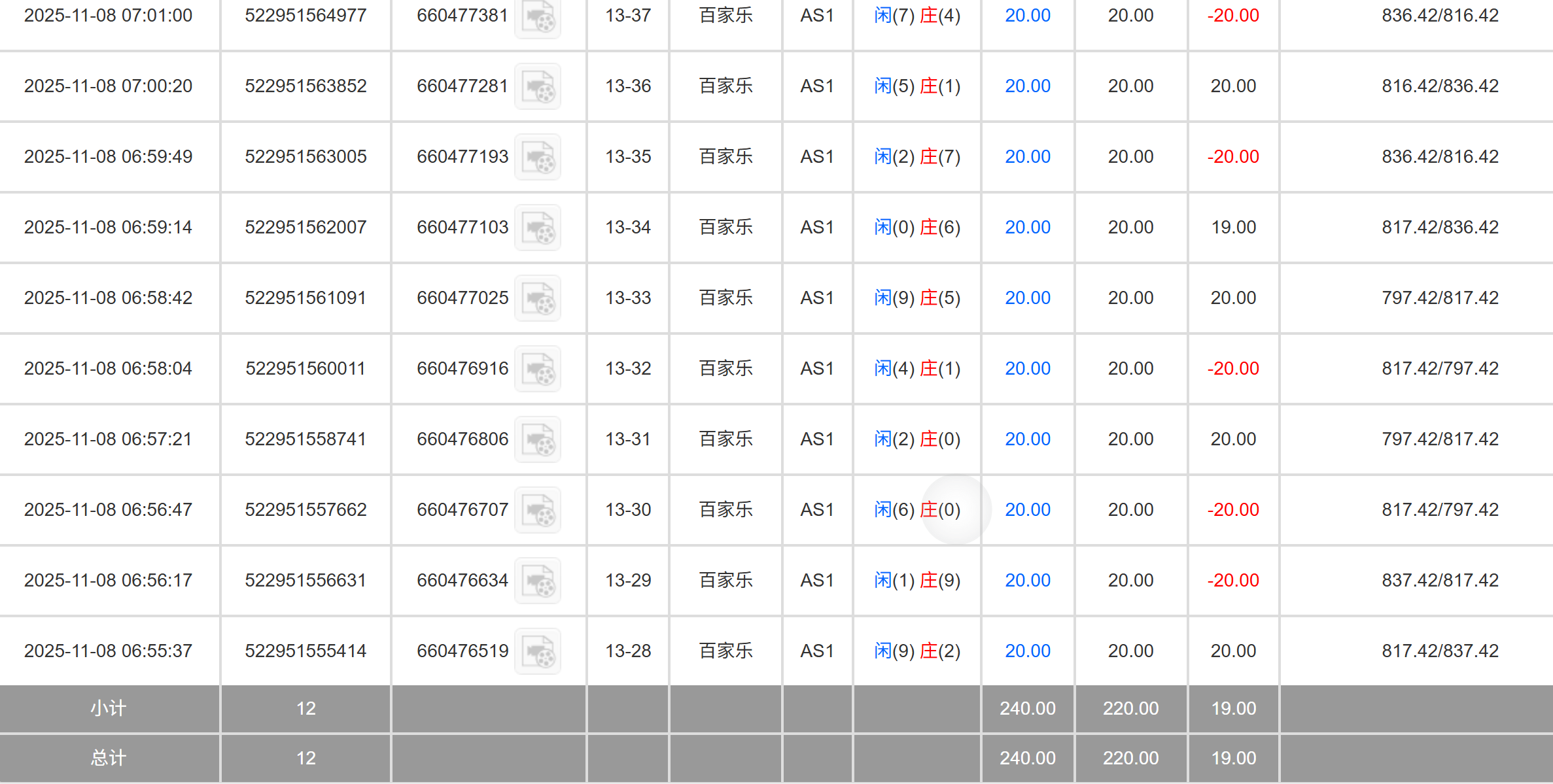Open video replay for round 660476519

(x=538, y=651)
